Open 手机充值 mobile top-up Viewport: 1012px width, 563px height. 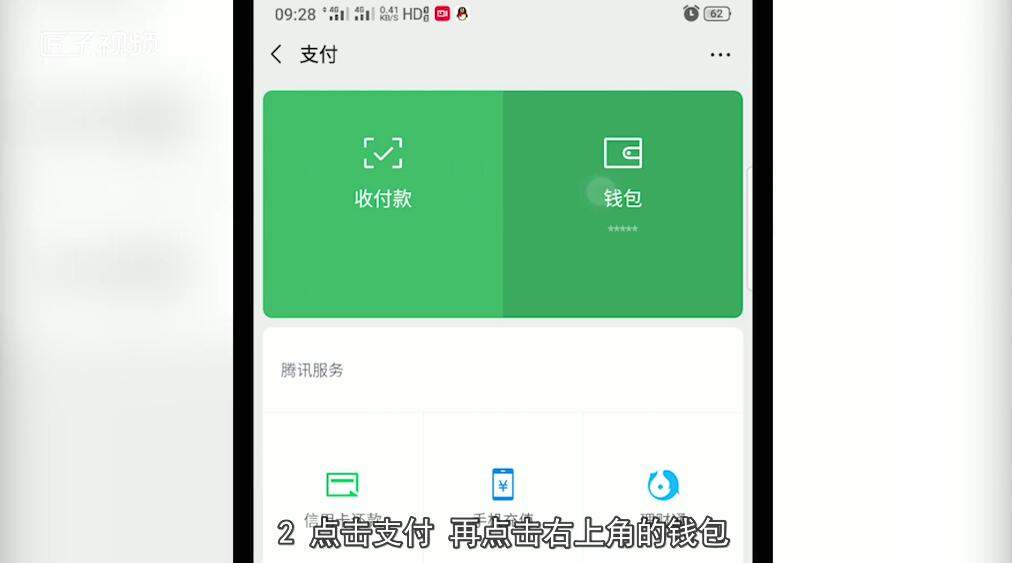(503, 488)
